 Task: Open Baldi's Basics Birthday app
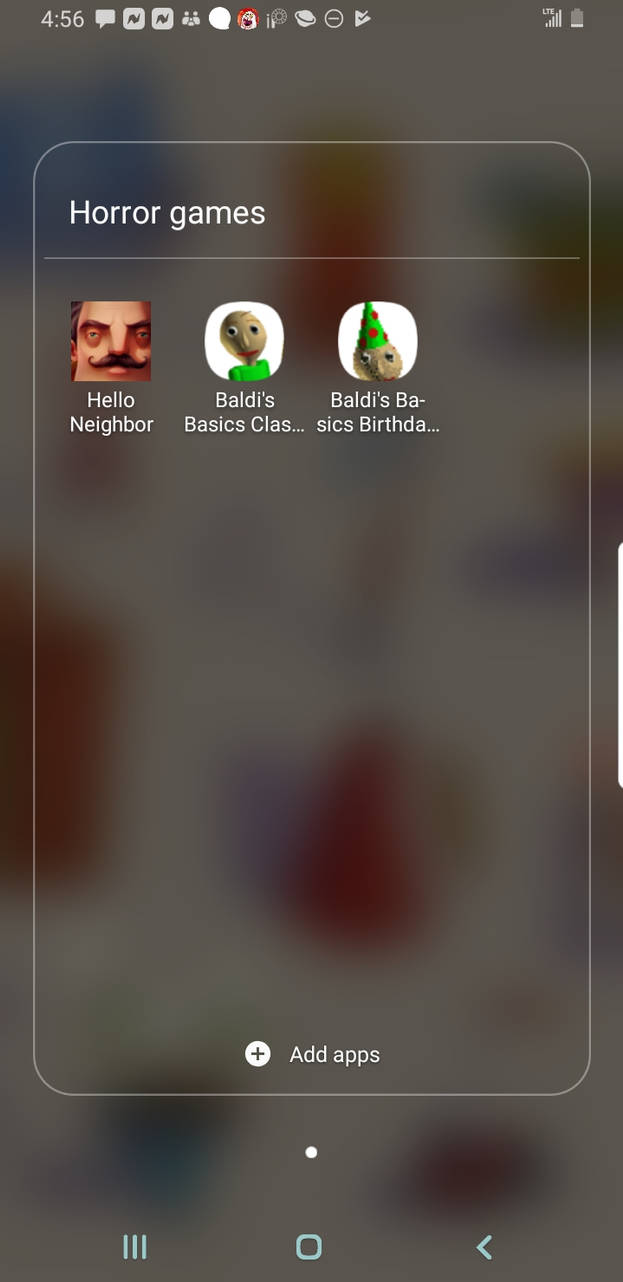(378, 342)
